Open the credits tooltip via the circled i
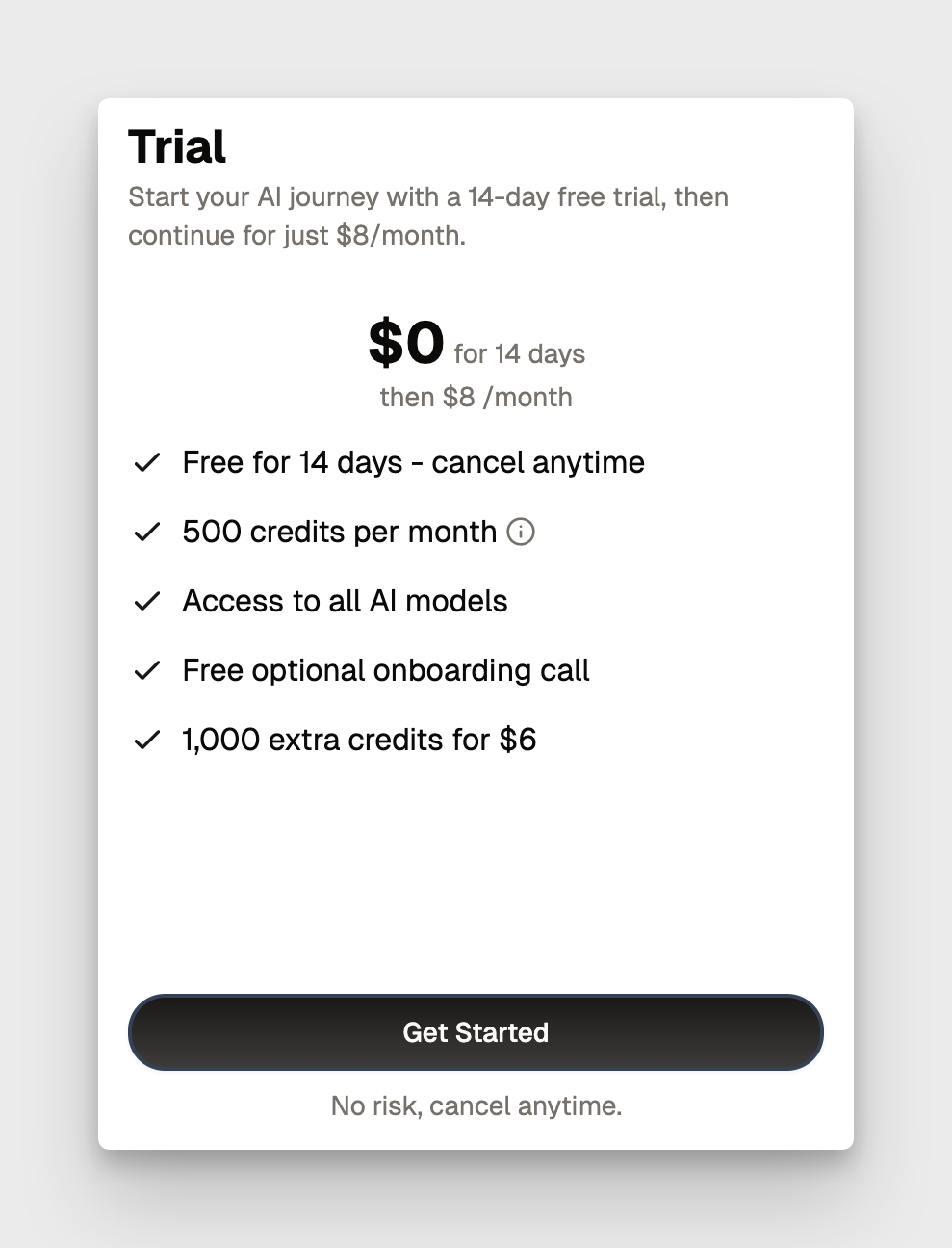 521,532
